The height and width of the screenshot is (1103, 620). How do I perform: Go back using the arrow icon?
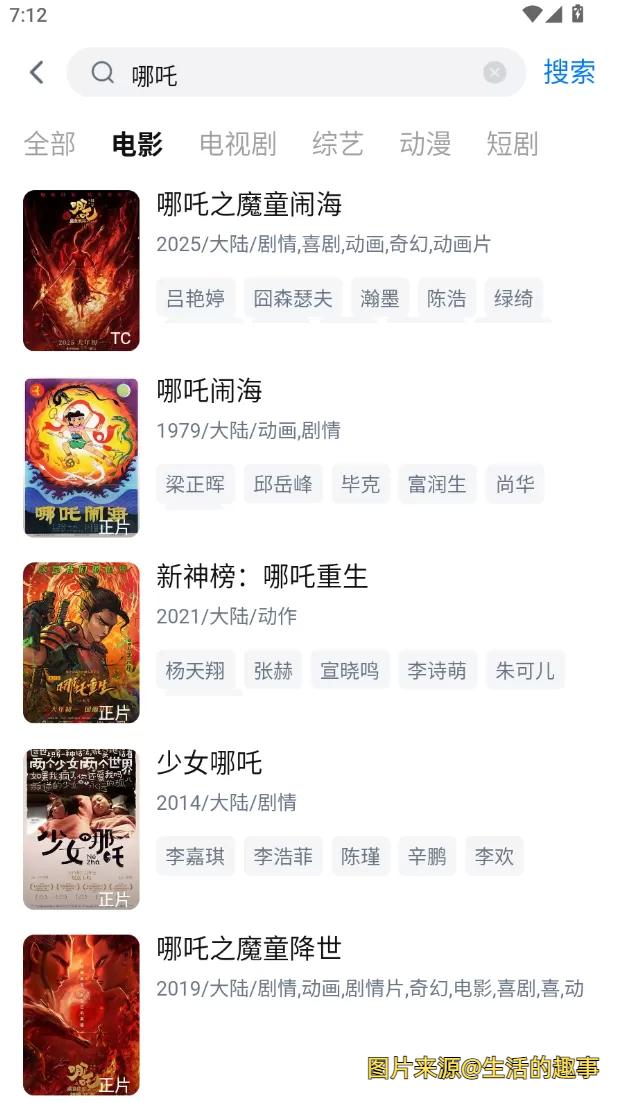(x=37, y=72)
